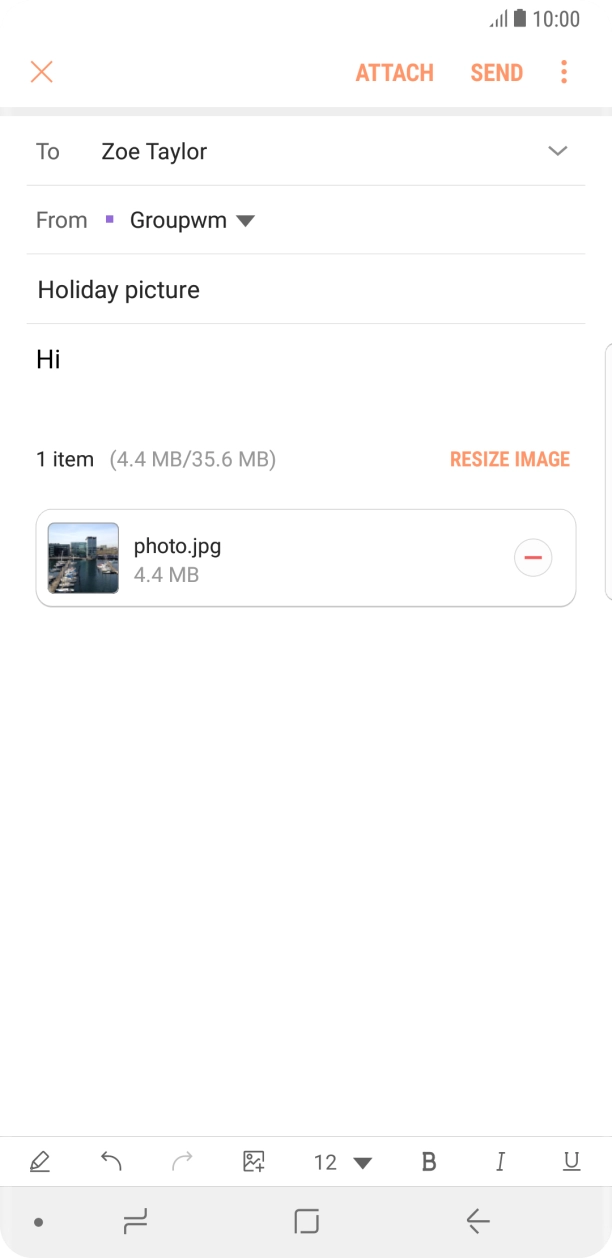Expand the recipient details chevron

557,152
